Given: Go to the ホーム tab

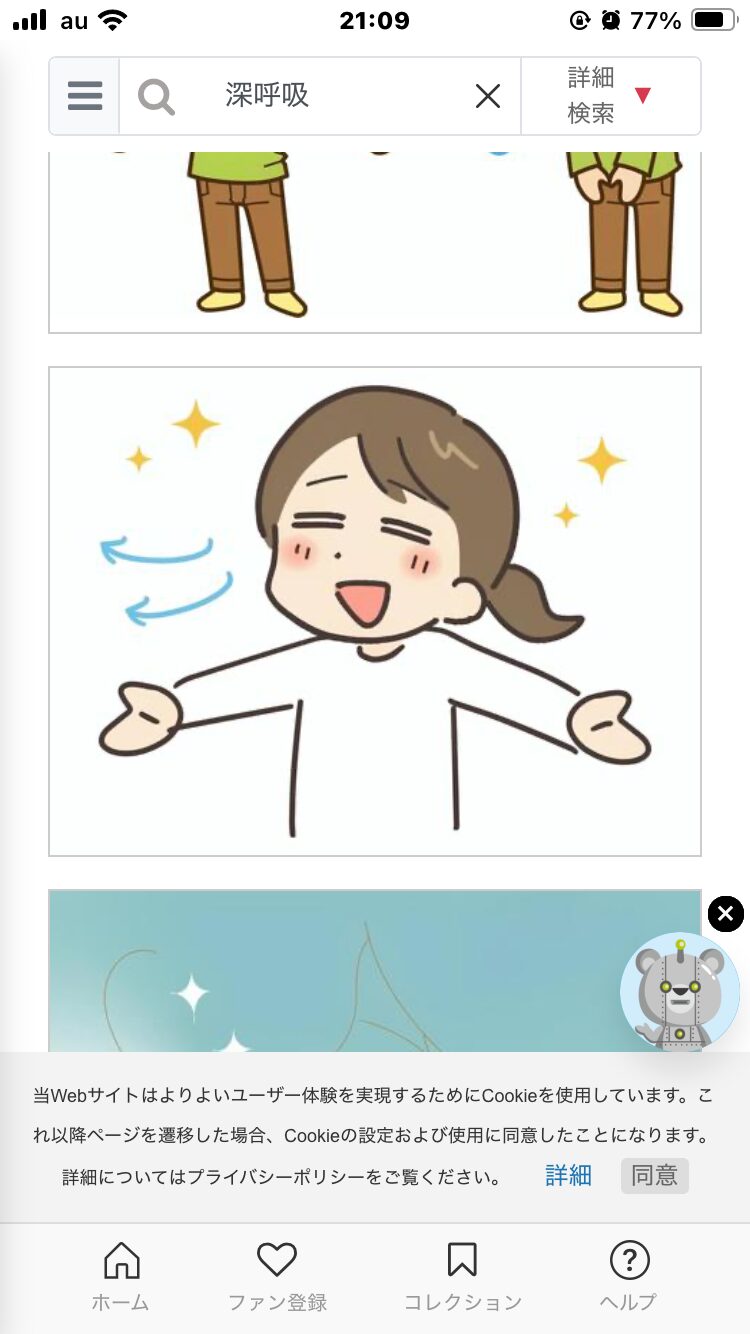Looking at the screenshot, I should click(121, 1275).
